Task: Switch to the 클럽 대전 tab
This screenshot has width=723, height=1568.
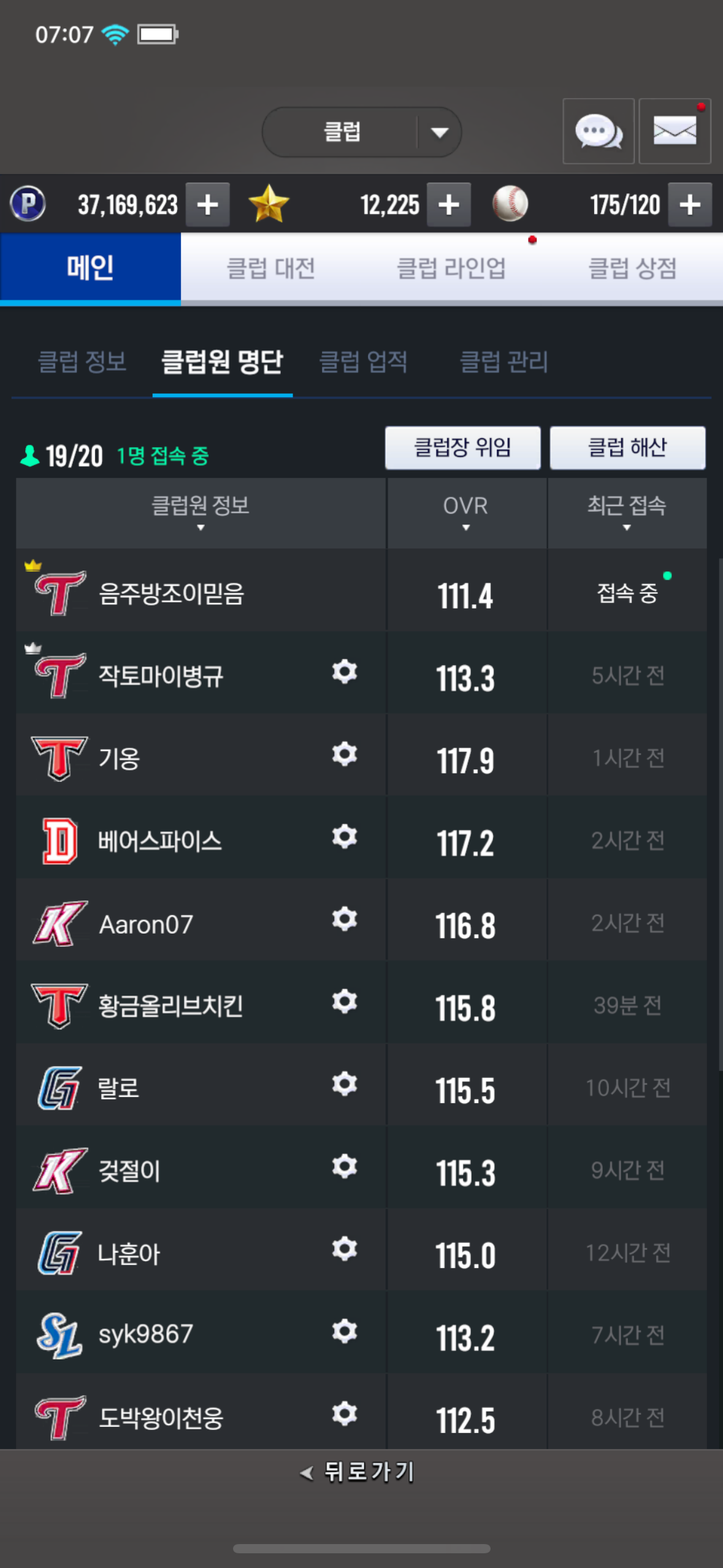Action: tap(271, 268)
